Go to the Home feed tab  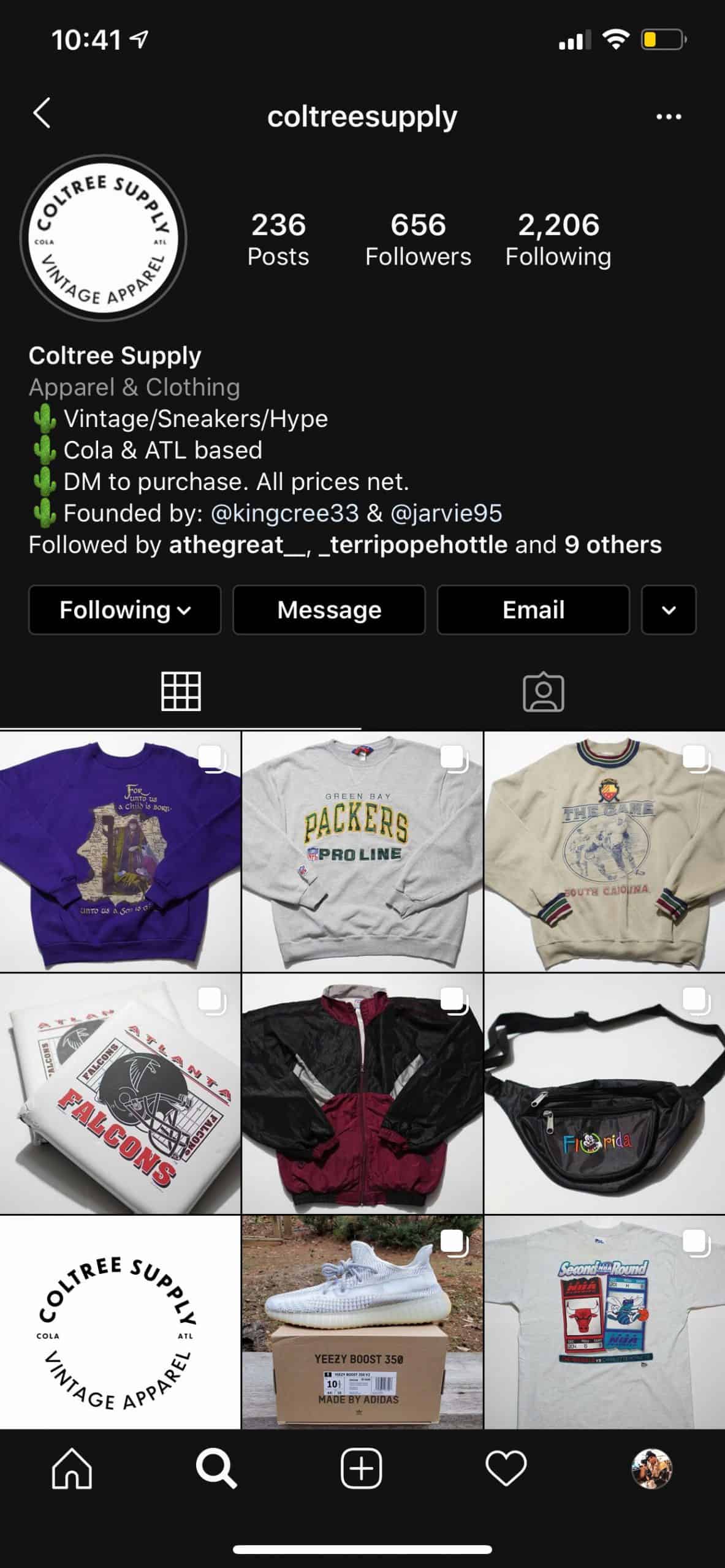[72, 1469]
